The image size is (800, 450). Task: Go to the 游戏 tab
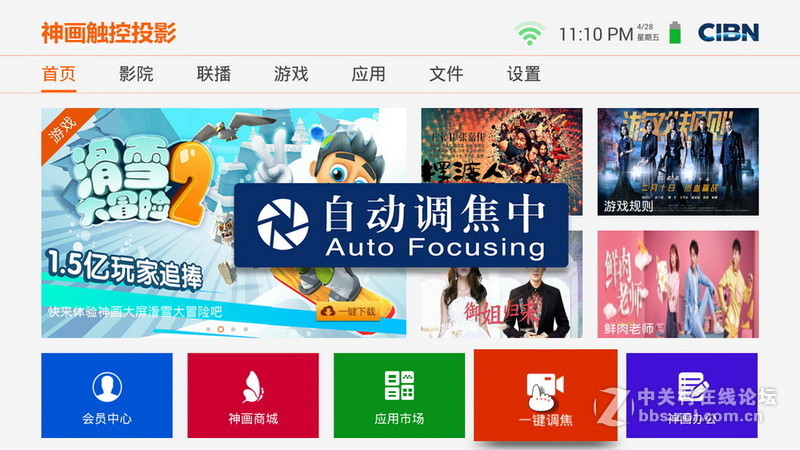(x=291, y=74)
